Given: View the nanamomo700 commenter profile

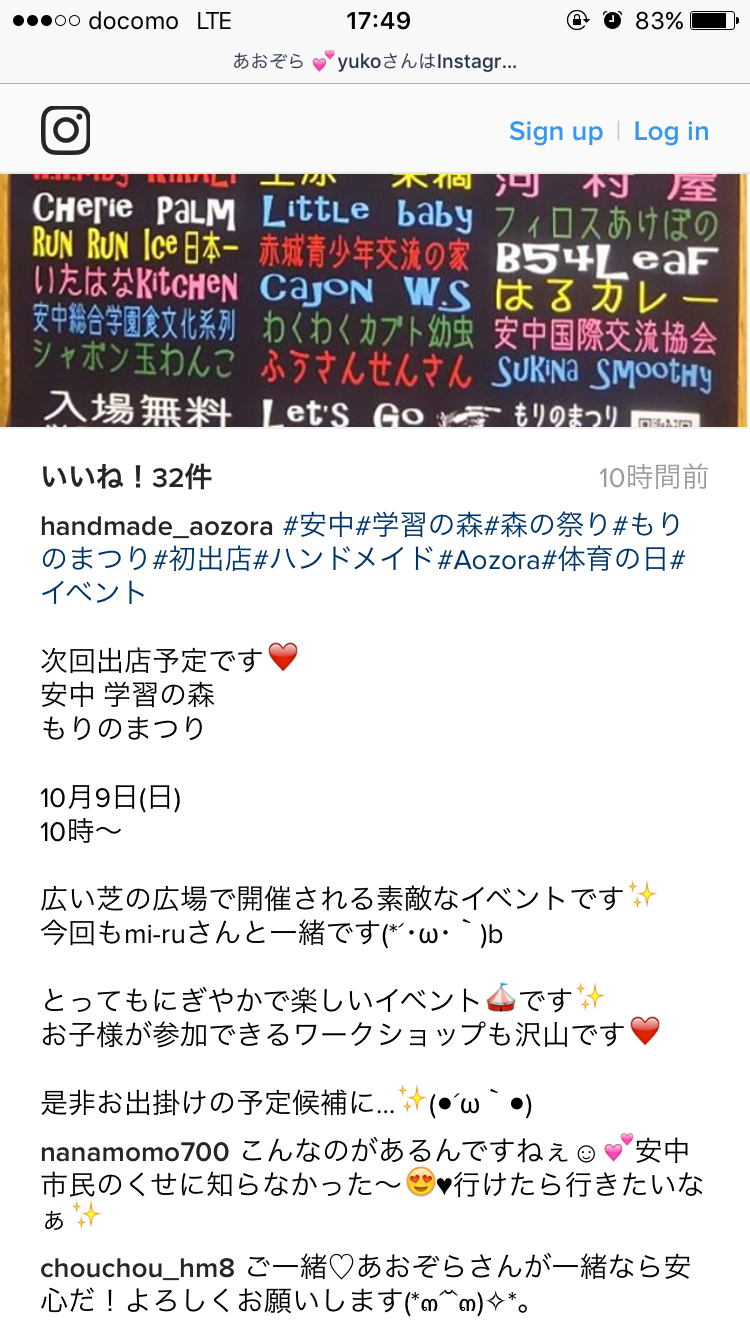Looking at the screenshot, I should coord(135,1152).
